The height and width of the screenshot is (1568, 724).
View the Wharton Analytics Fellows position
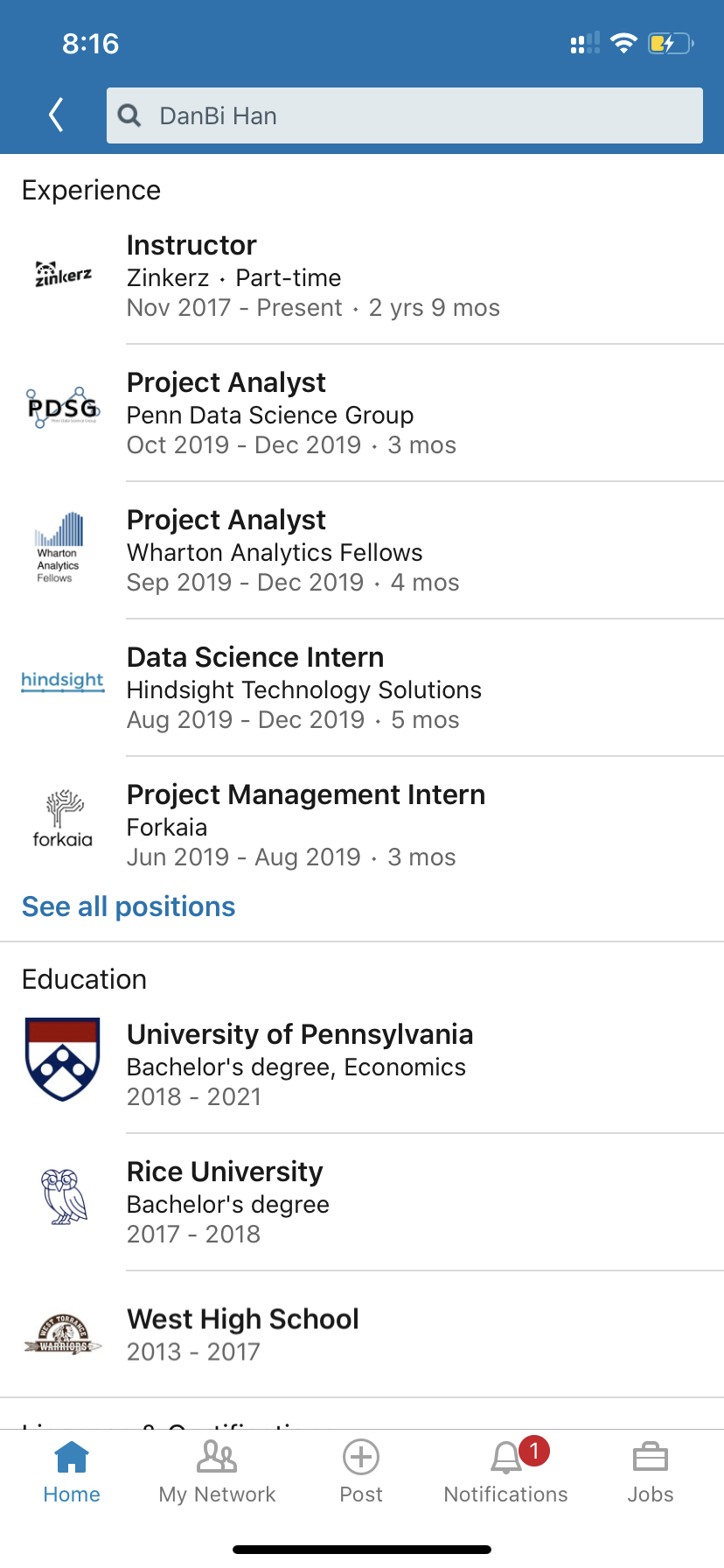point(293,550)
